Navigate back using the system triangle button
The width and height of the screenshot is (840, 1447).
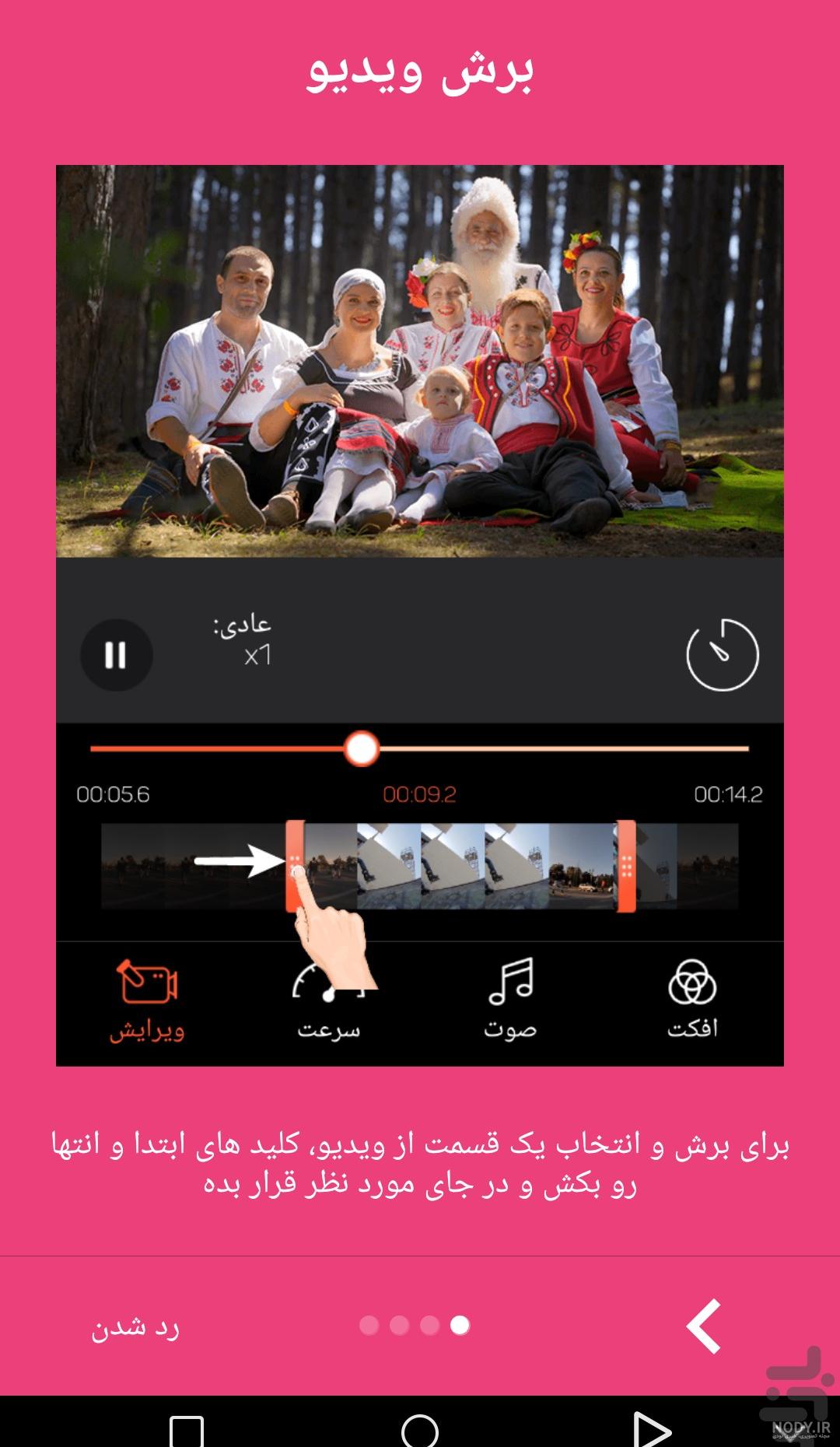click(x=652, y=1430)
